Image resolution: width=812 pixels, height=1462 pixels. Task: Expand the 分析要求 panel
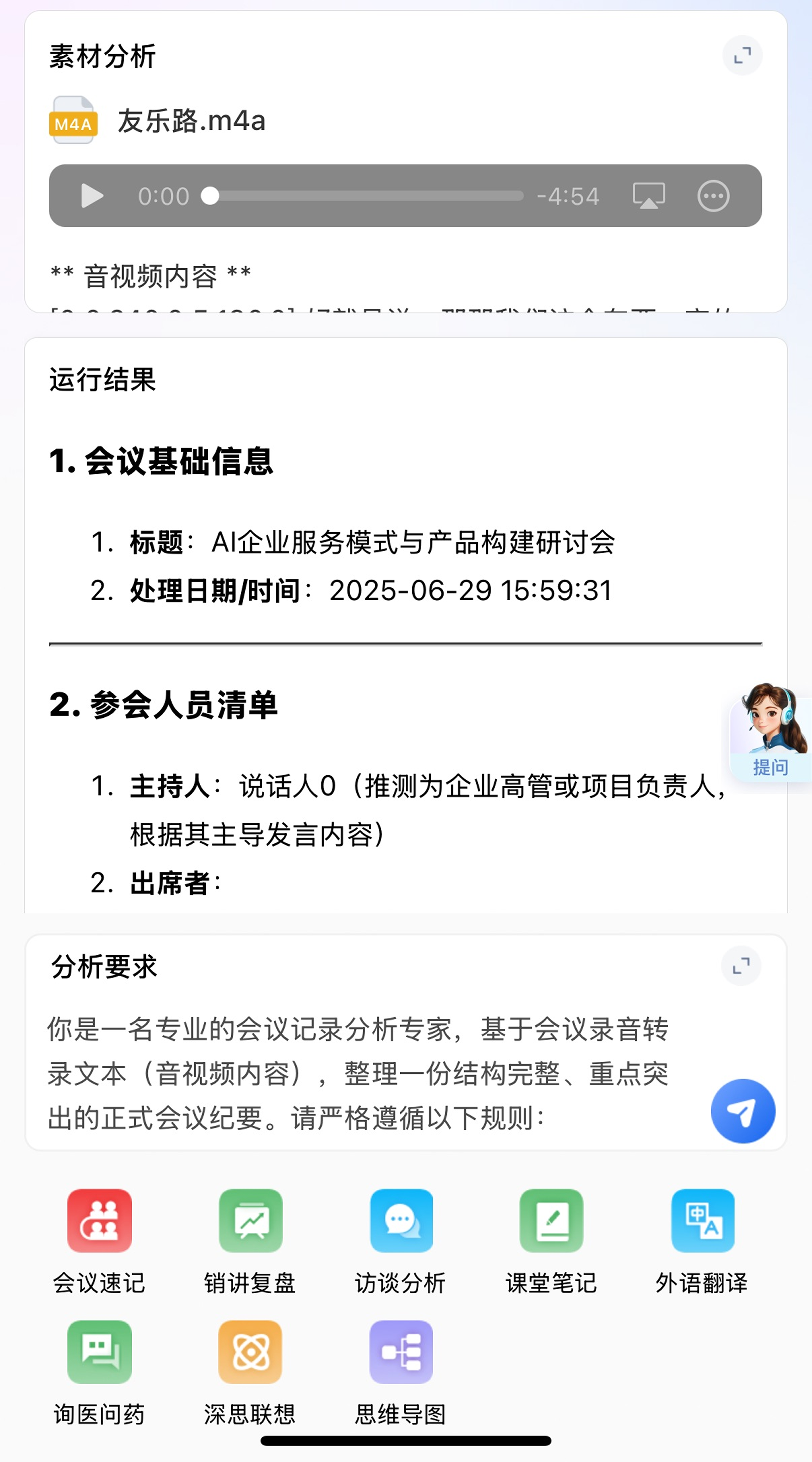click(740, 965)
